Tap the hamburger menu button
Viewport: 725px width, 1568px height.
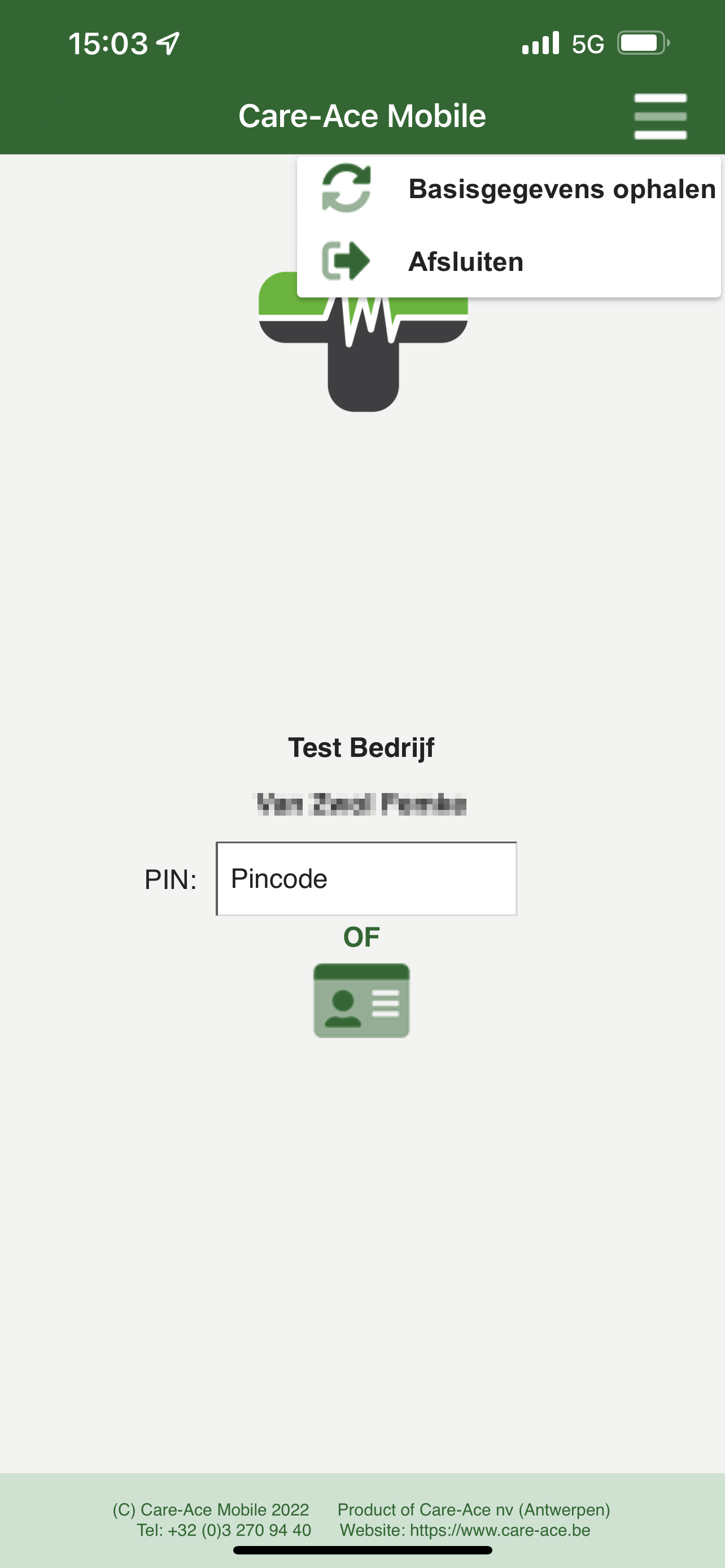coord(660,116)
